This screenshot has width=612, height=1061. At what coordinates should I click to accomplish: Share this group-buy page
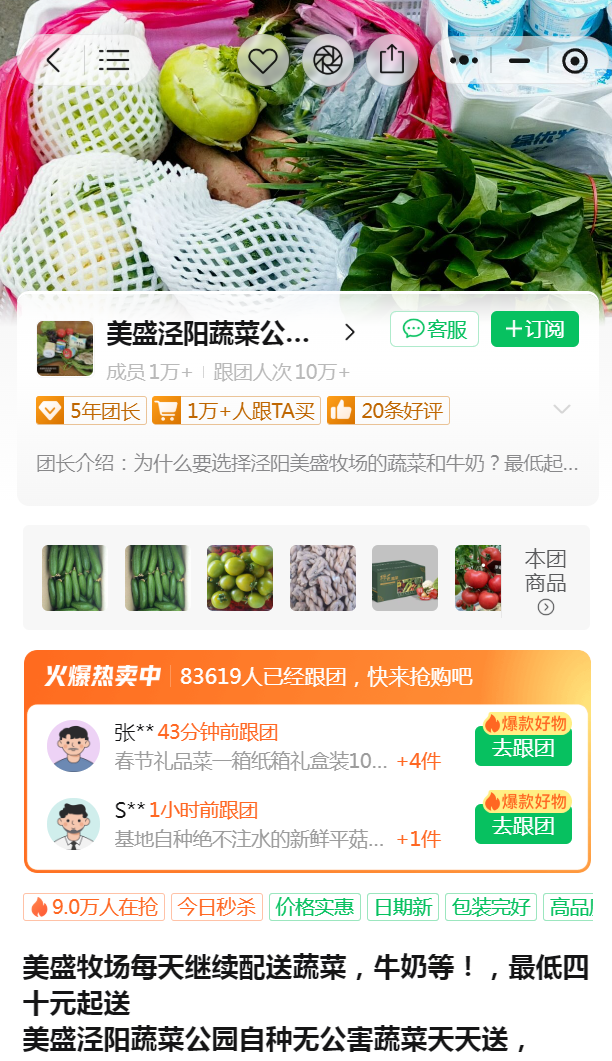(x=392, y=61)
